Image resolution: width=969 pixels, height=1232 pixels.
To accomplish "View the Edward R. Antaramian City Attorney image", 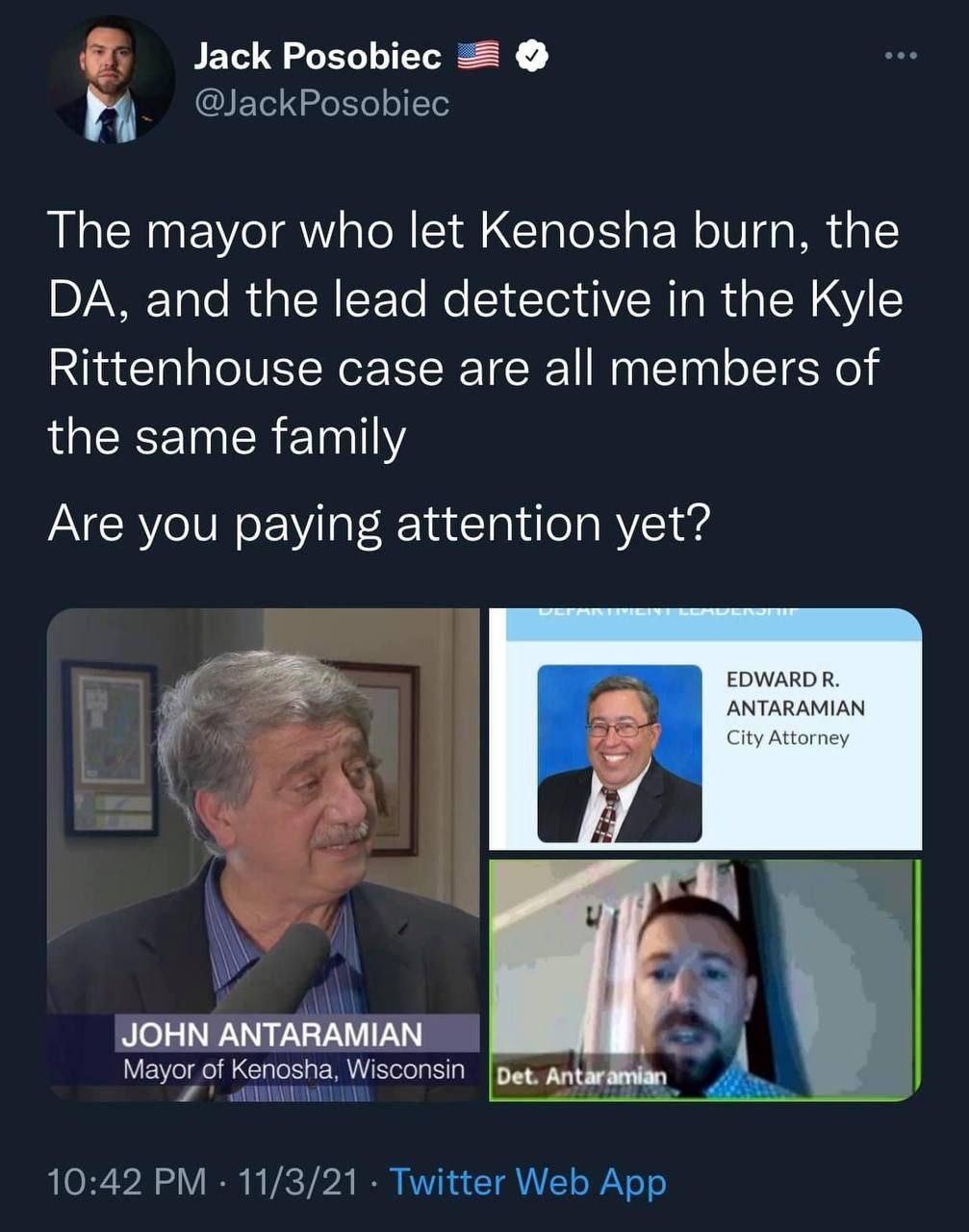I will 705,731.
